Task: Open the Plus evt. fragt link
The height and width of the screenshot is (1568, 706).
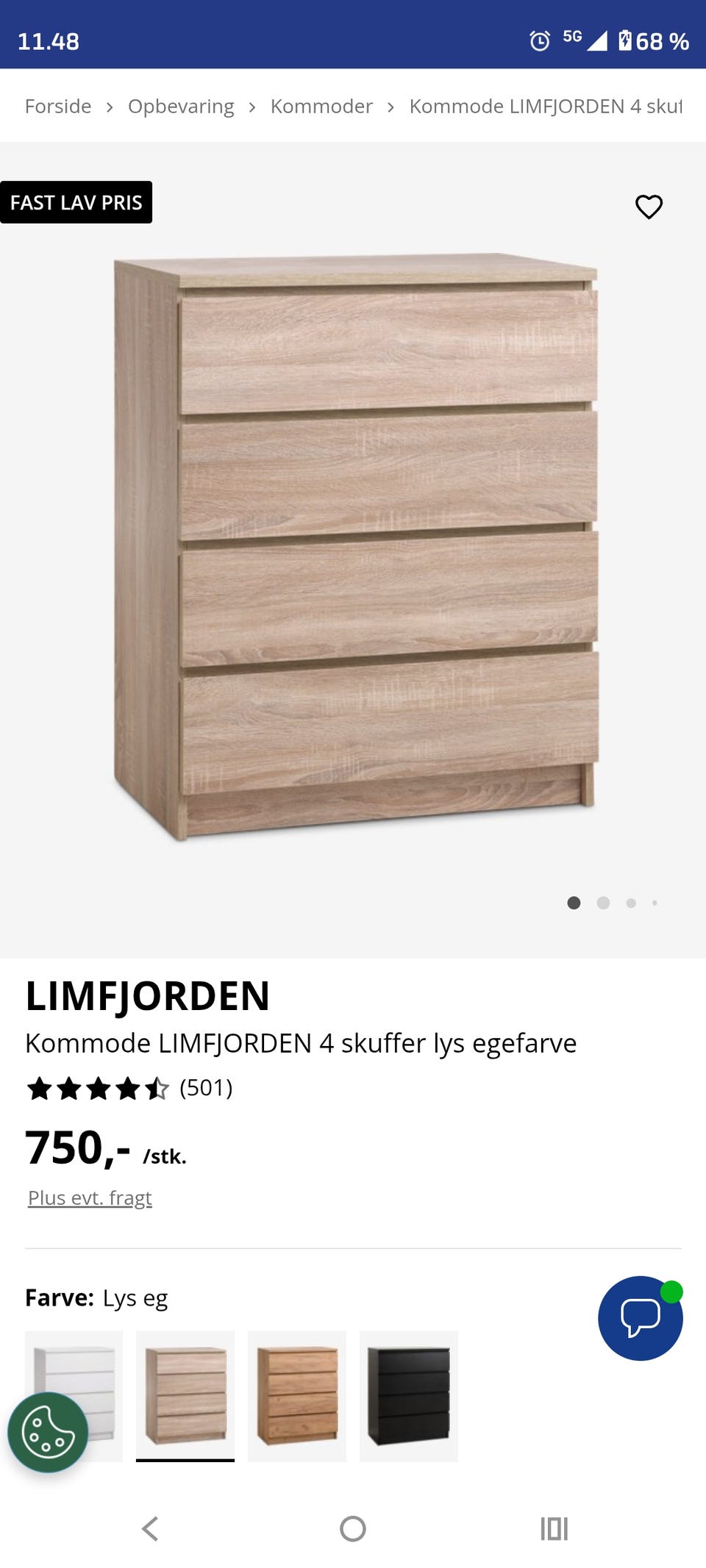Action: 89,1197
